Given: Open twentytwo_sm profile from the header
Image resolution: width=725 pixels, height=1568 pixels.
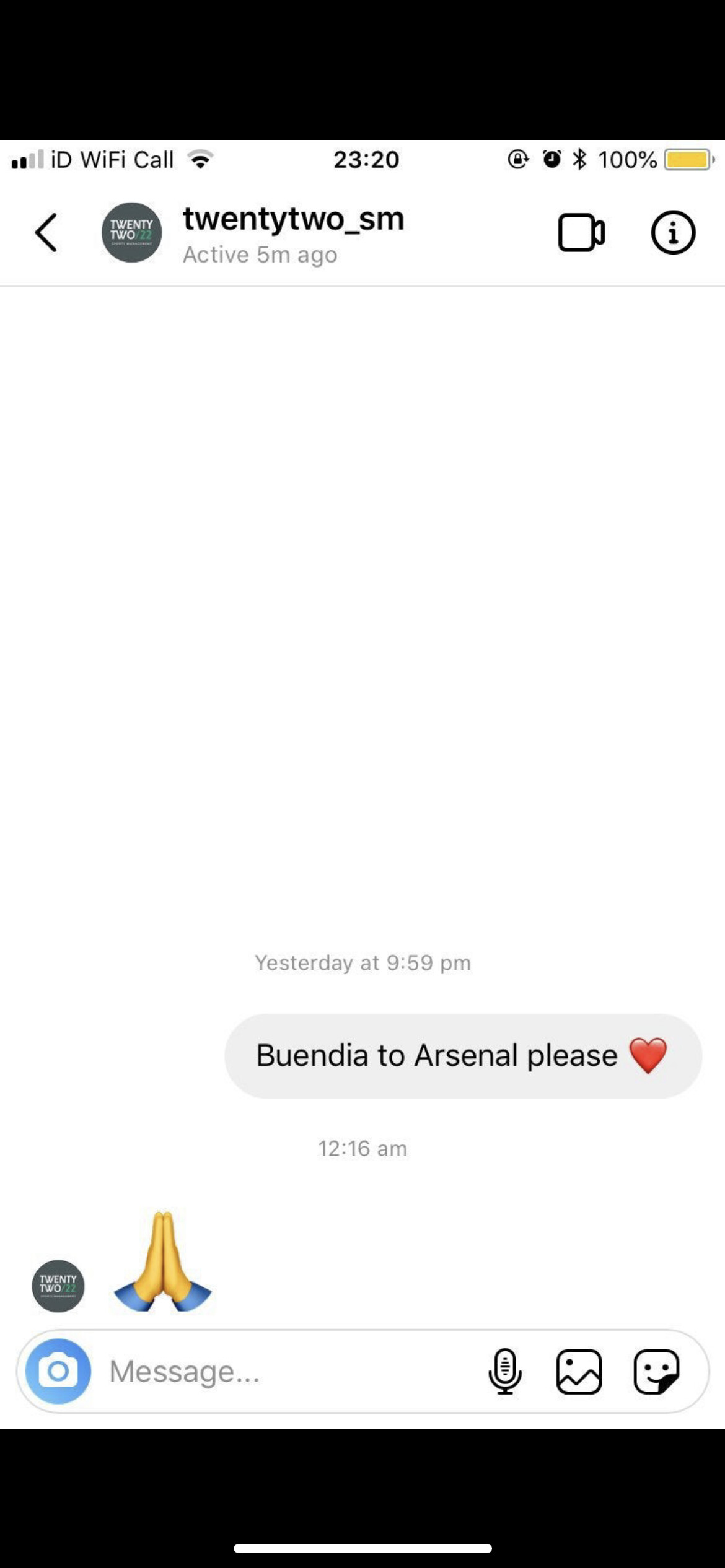Looking at the screenshot, I should [x=293, y=219].
